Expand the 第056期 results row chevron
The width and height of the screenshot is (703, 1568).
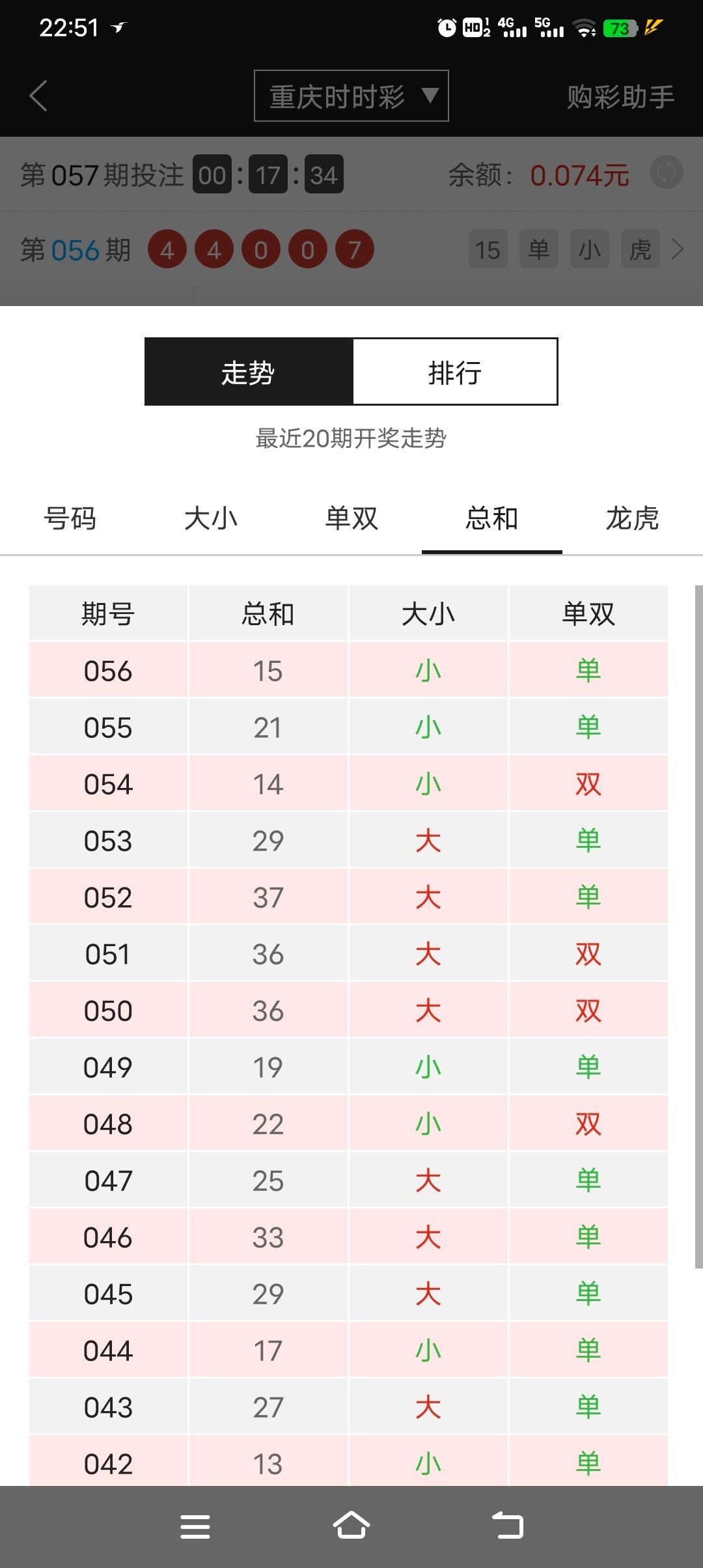point(678,249)
